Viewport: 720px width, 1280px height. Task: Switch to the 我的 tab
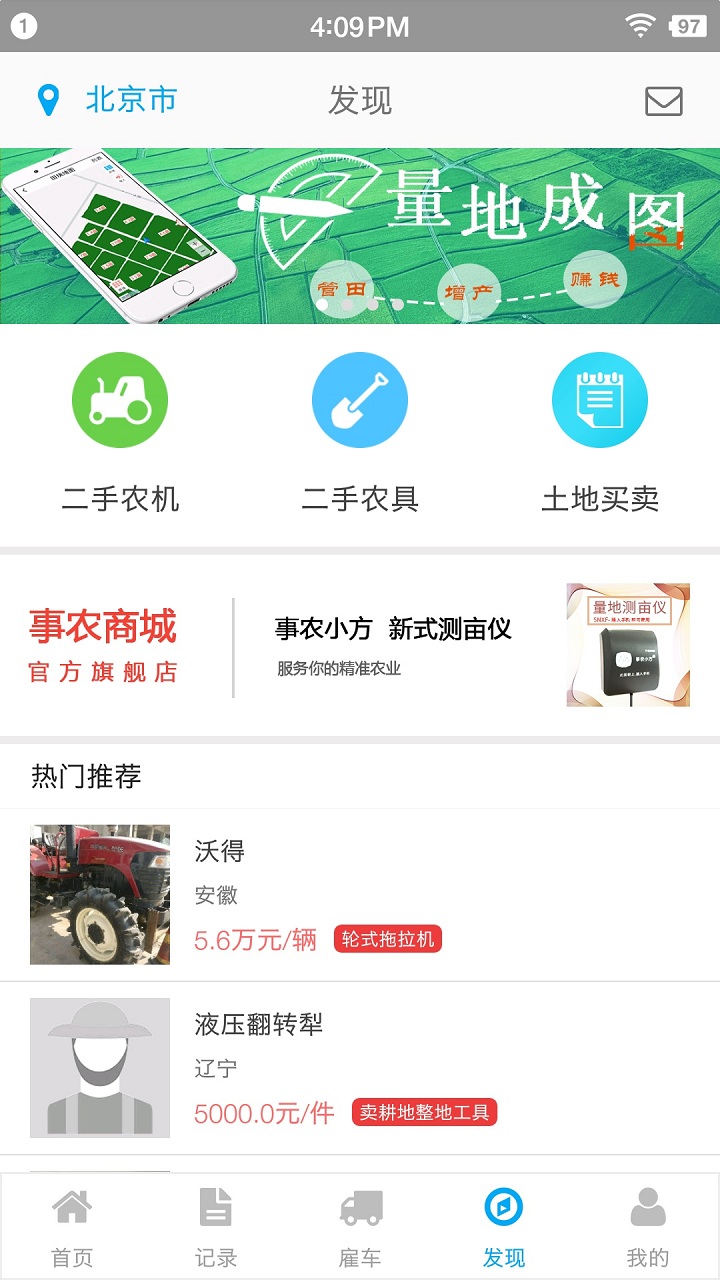coord(648,1230)
